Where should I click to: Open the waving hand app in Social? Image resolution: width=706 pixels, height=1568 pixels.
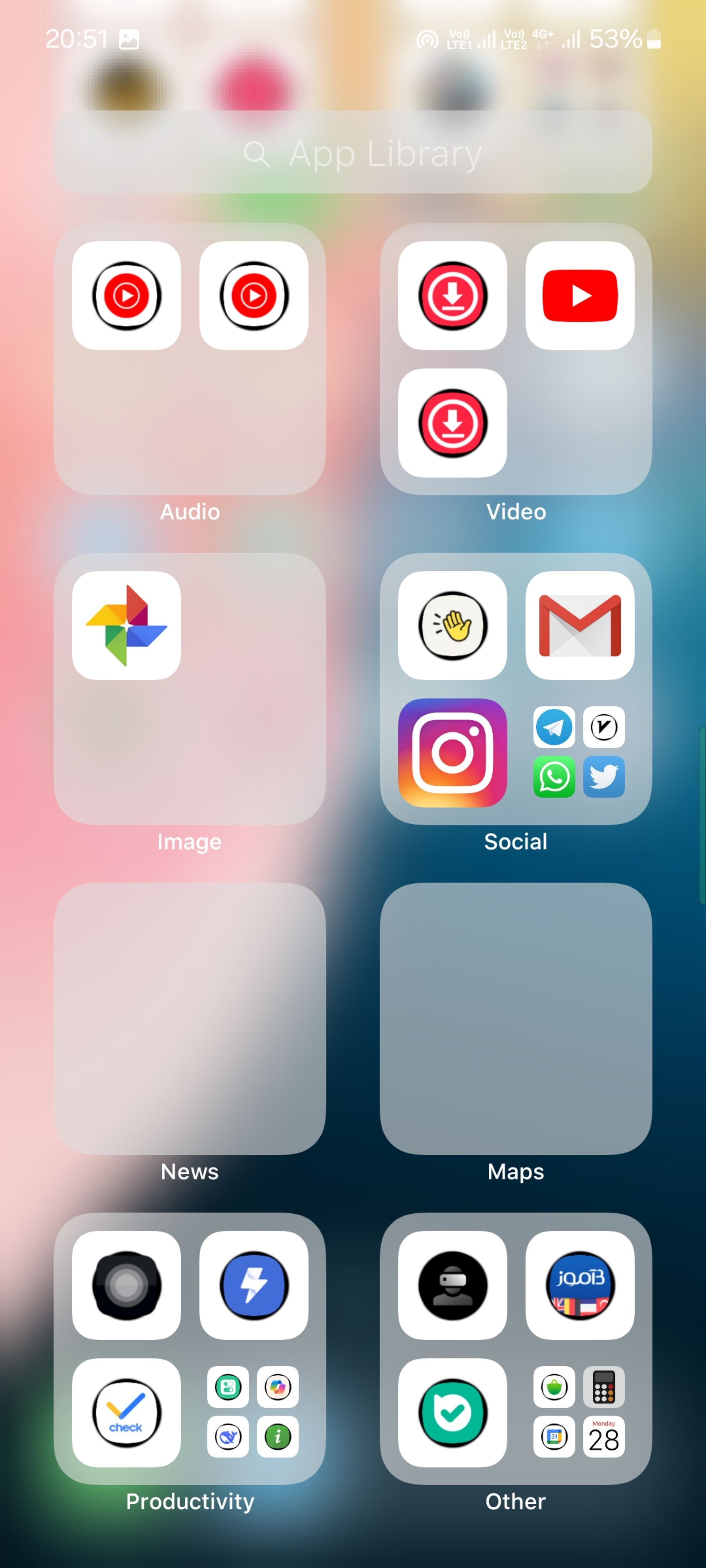452,625
